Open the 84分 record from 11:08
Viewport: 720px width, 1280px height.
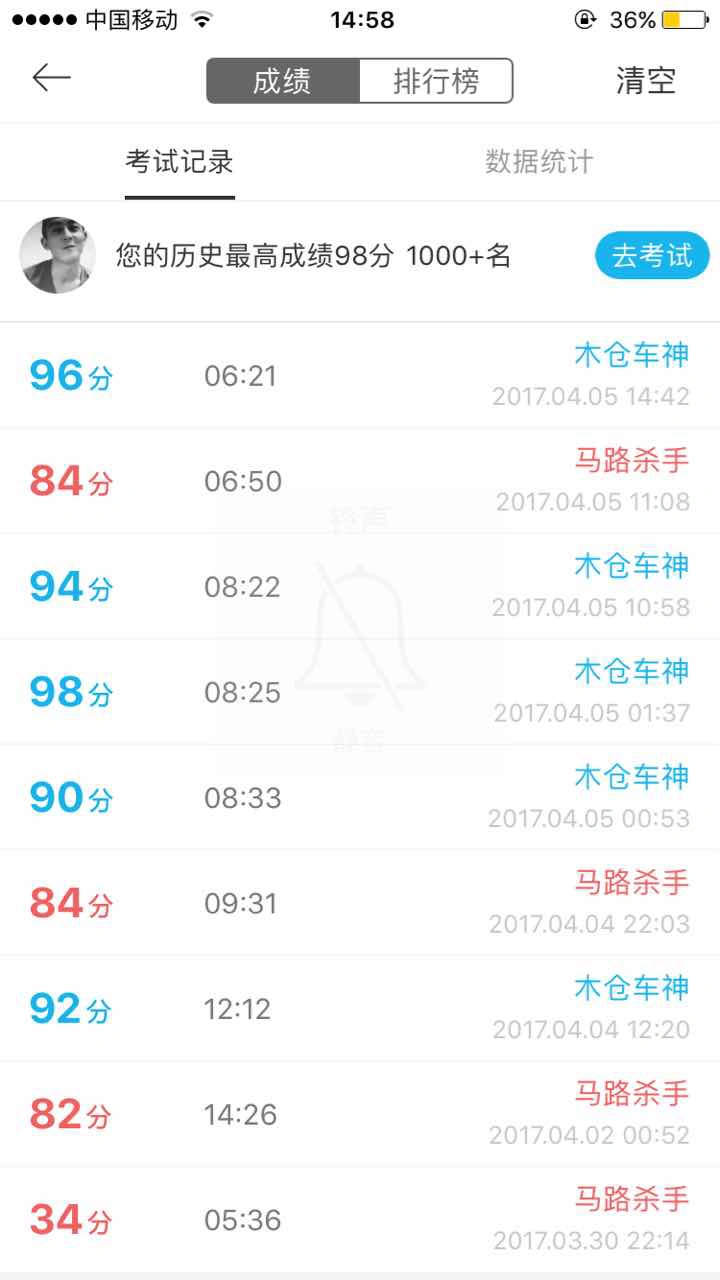(x=360, y=481)
